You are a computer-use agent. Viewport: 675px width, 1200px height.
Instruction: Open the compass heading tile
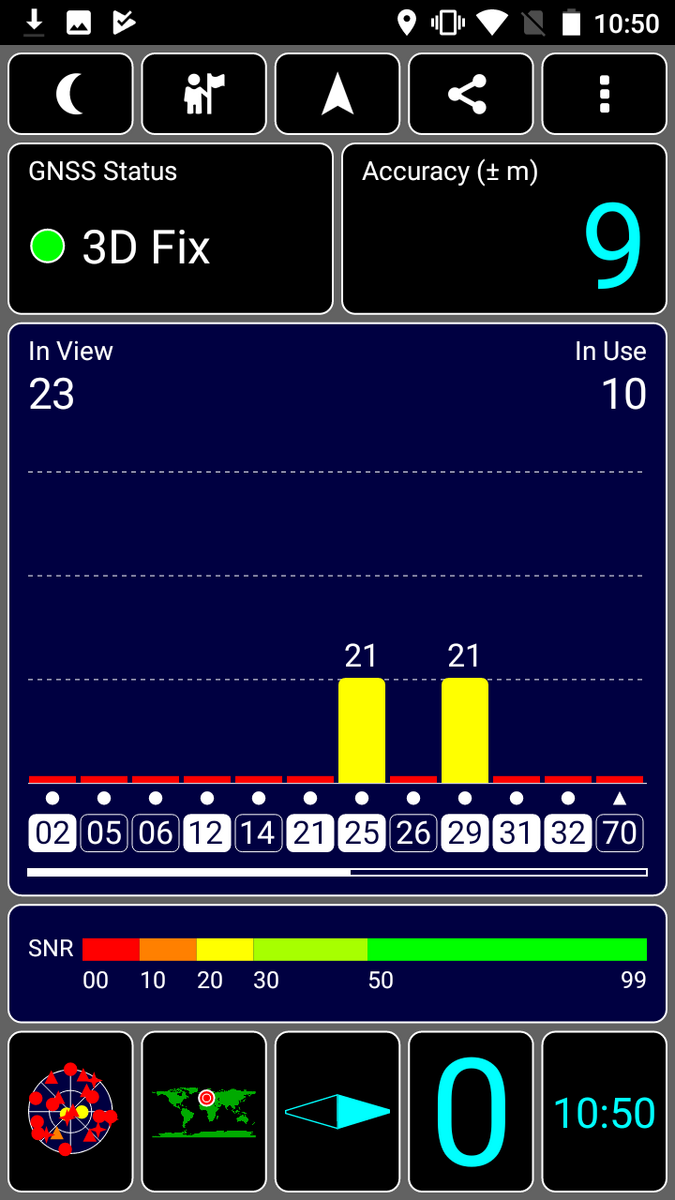click(x=337, y=1111)
